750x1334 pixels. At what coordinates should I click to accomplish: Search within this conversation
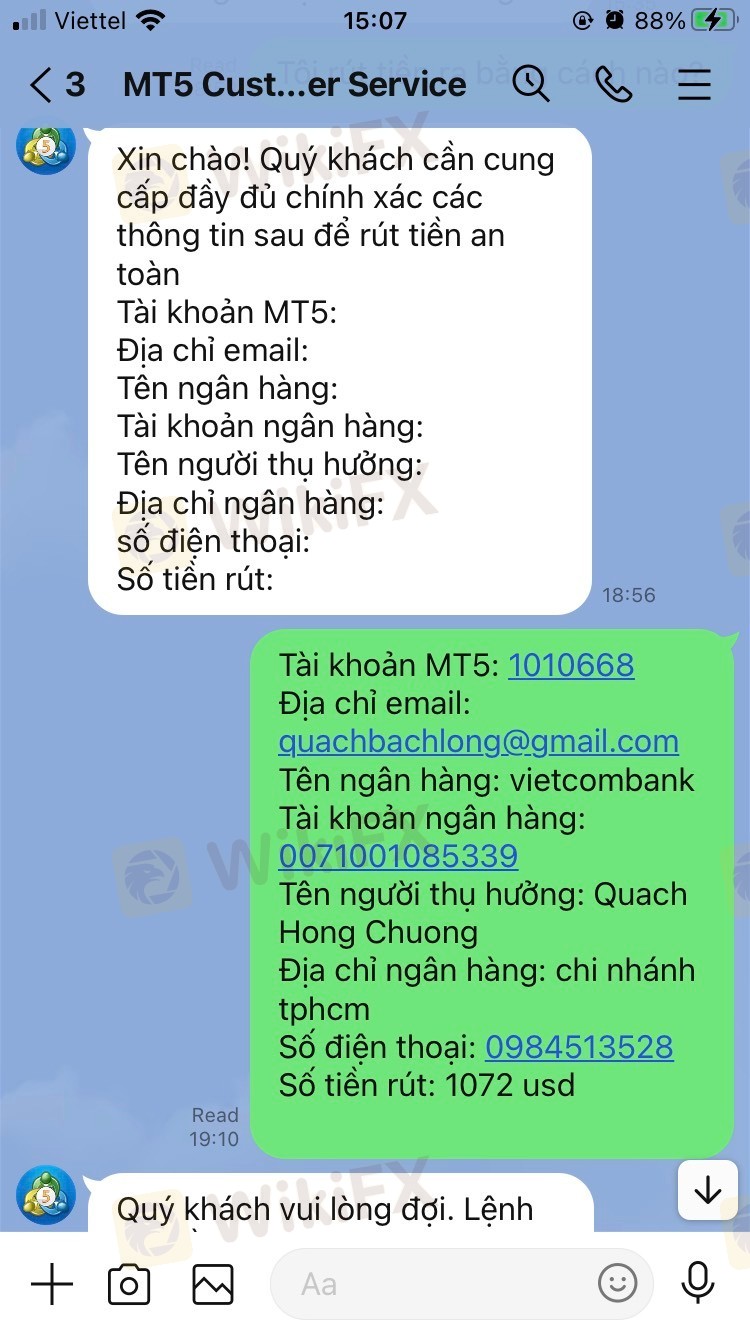click(531, 85)
